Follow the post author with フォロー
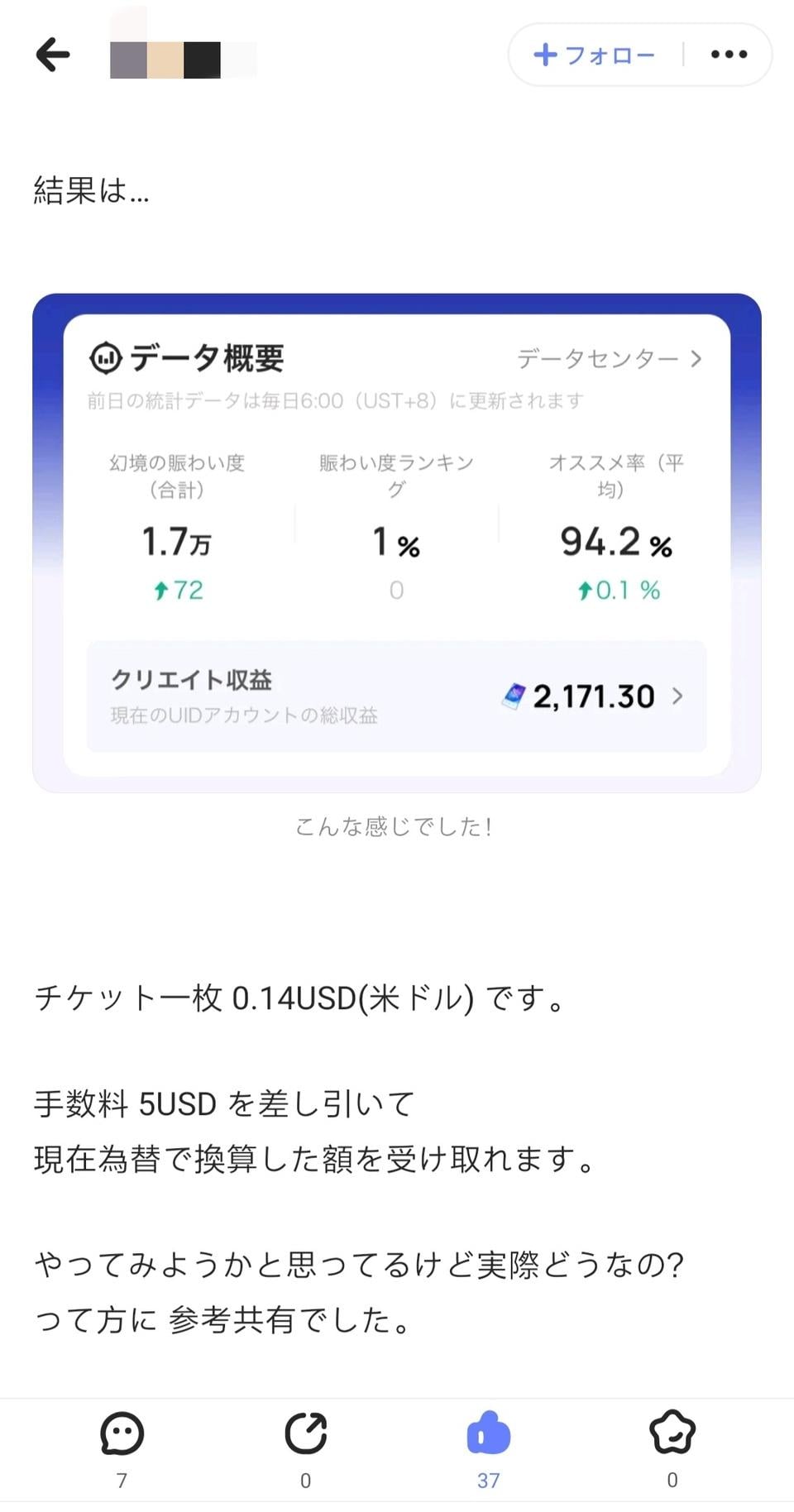 click(x=594, y=55)
